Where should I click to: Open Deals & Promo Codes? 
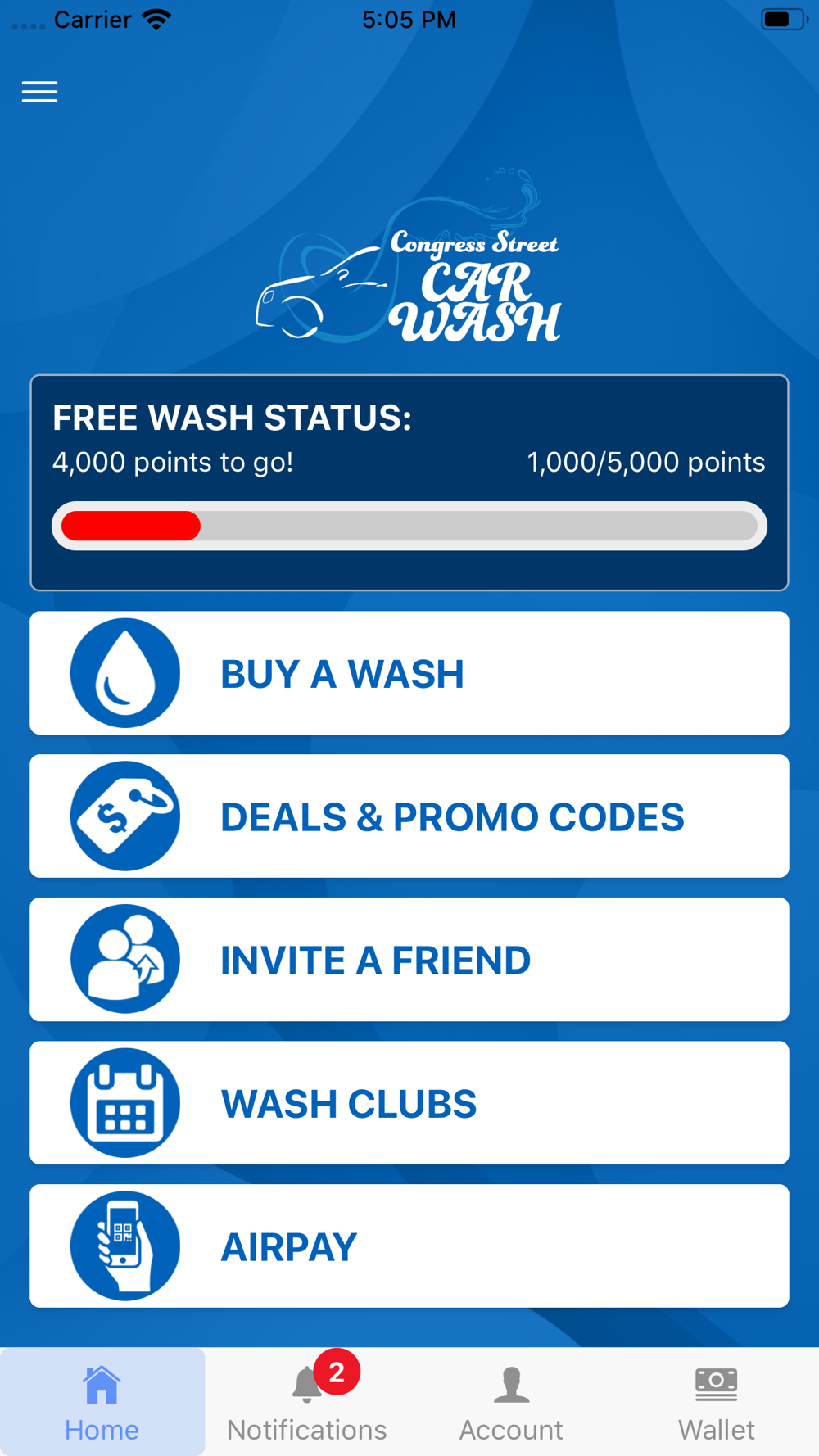coord(409,816)
